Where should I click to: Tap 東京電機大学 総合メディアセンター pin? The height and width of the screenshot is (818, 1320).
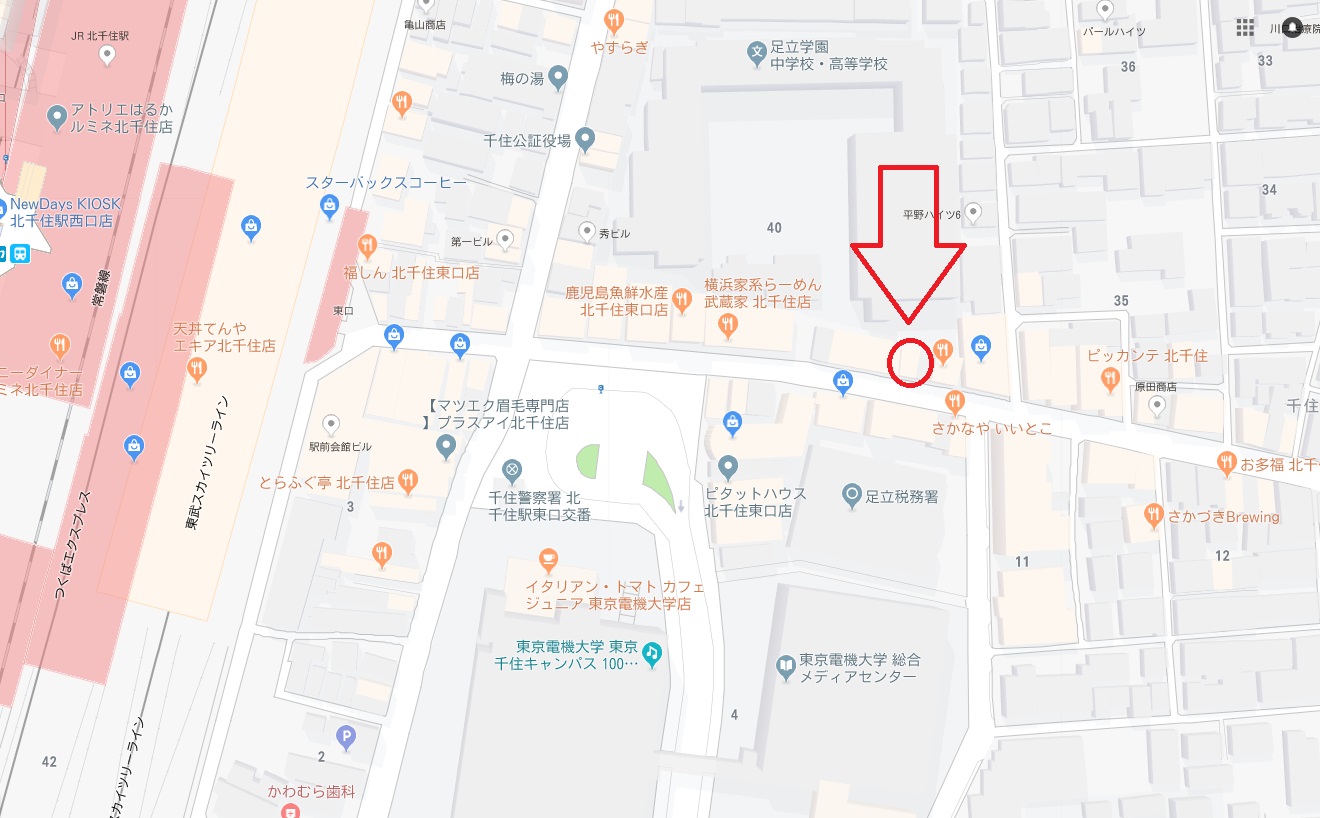[x=786, y=664]
